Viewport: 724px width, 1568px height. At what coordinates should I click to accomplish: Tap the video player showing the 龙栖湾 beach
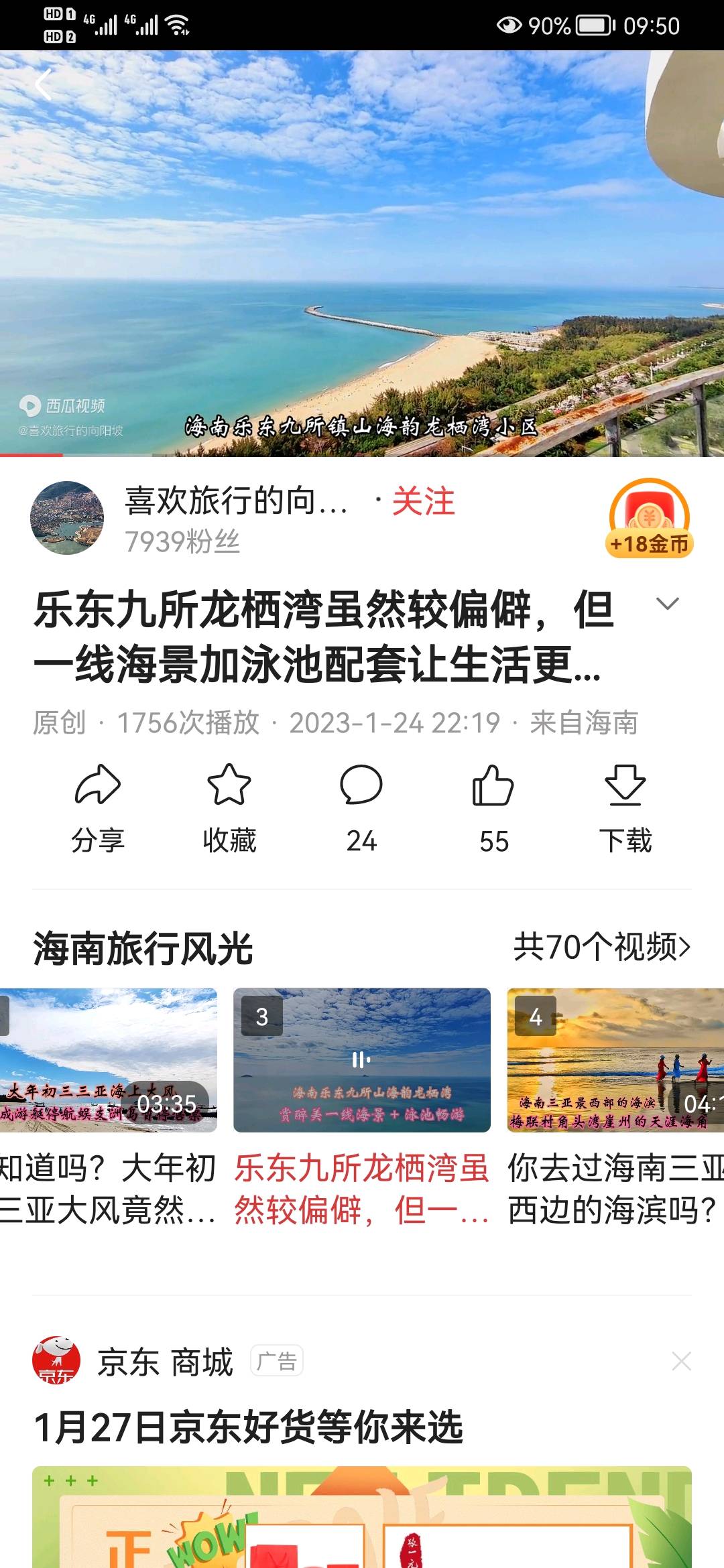tap(362, 253)
